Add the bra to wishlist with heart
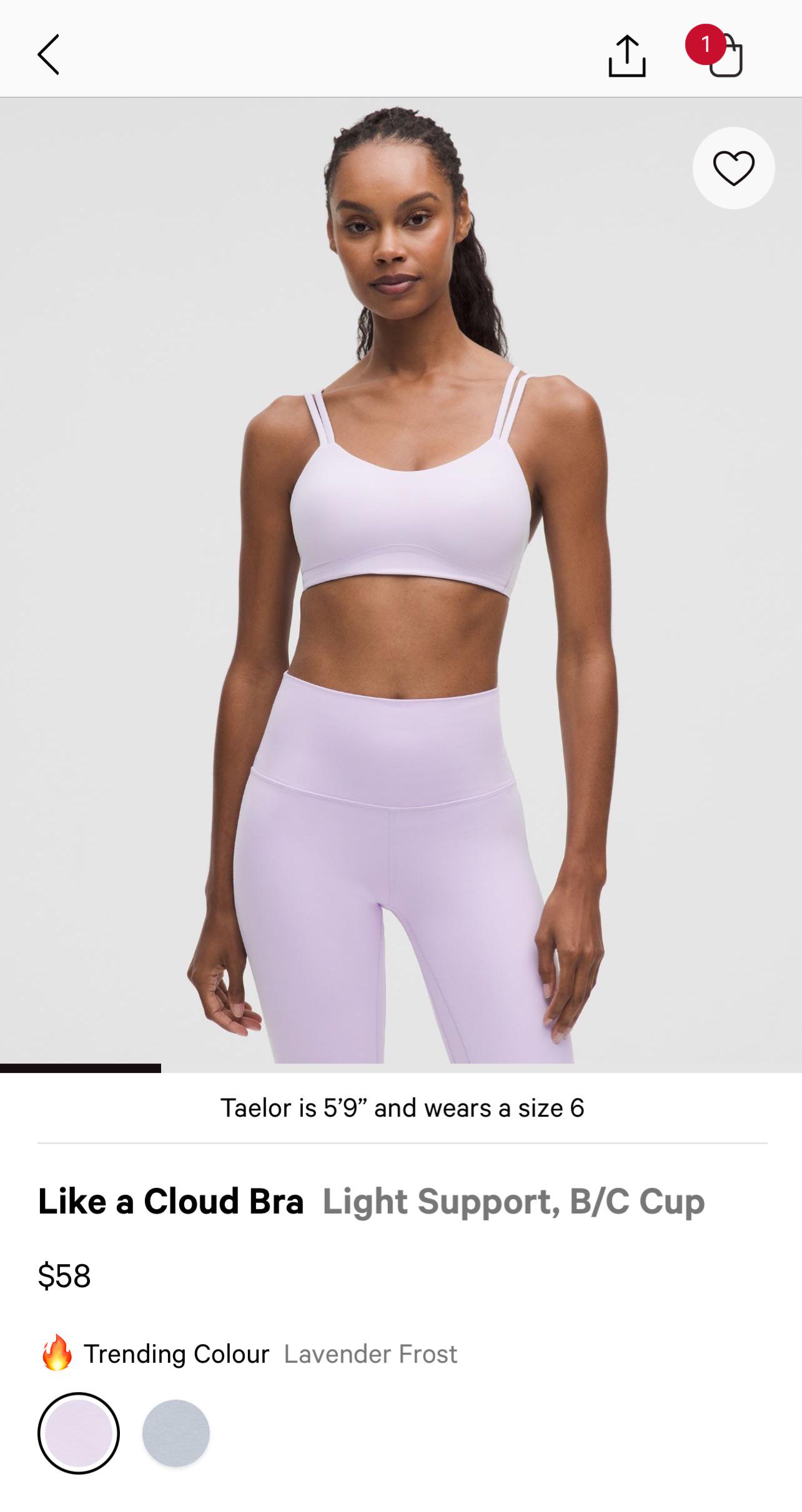The height and width of the screenshot is (1512, 802). point(733,168)
